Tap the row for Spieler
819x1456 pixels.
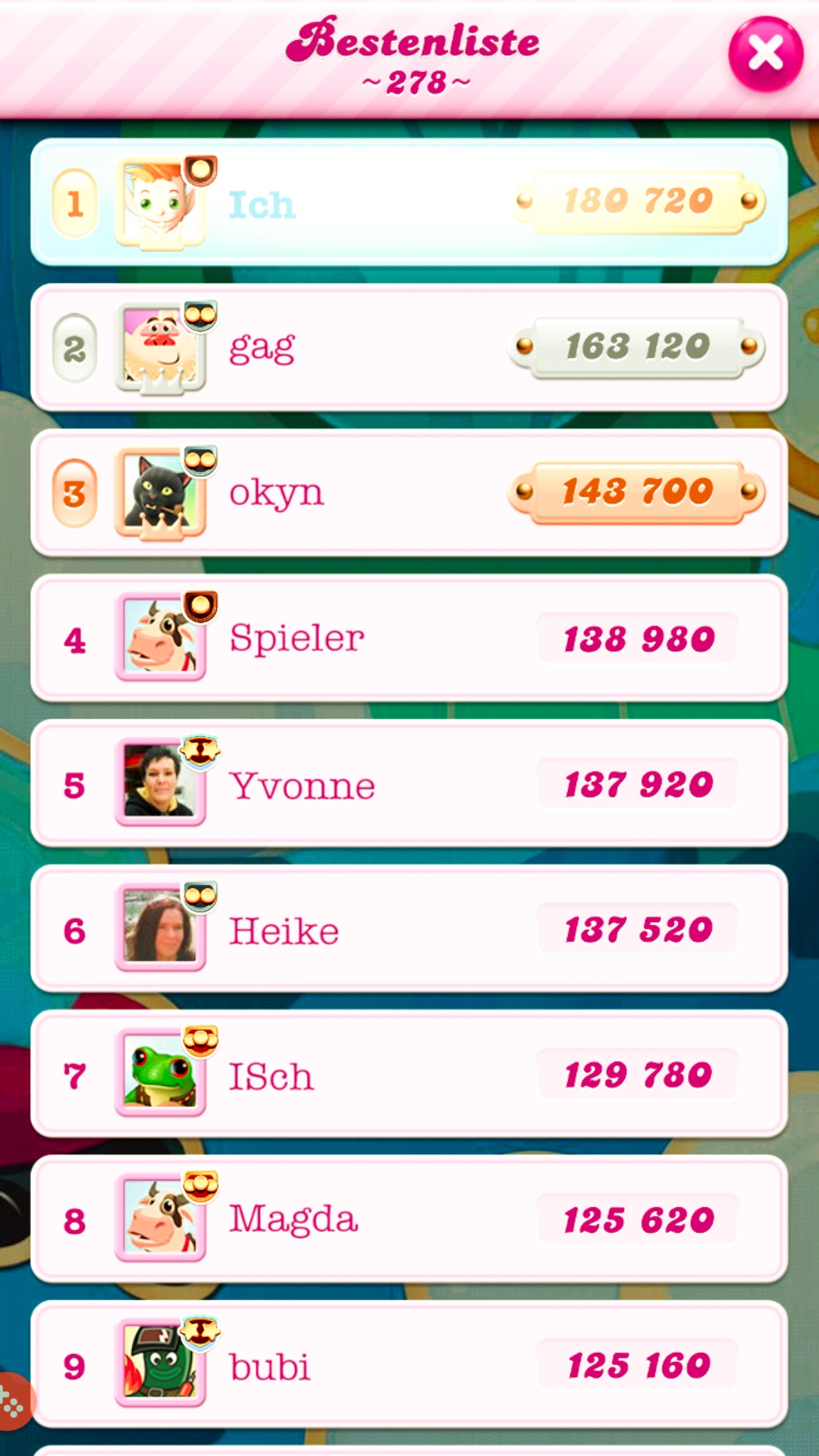pyautogui.click(x=408, y=639)
